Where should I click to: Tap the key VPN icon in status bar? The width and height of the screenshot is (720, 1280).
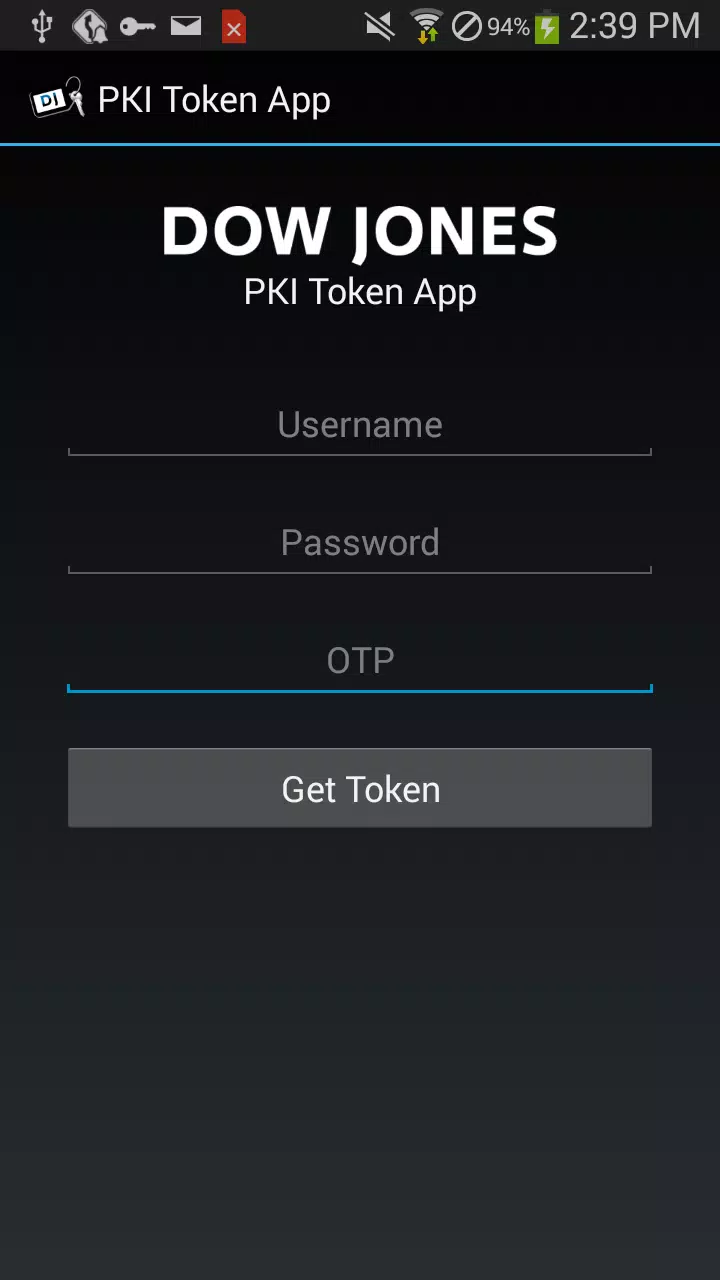point(137,25)
